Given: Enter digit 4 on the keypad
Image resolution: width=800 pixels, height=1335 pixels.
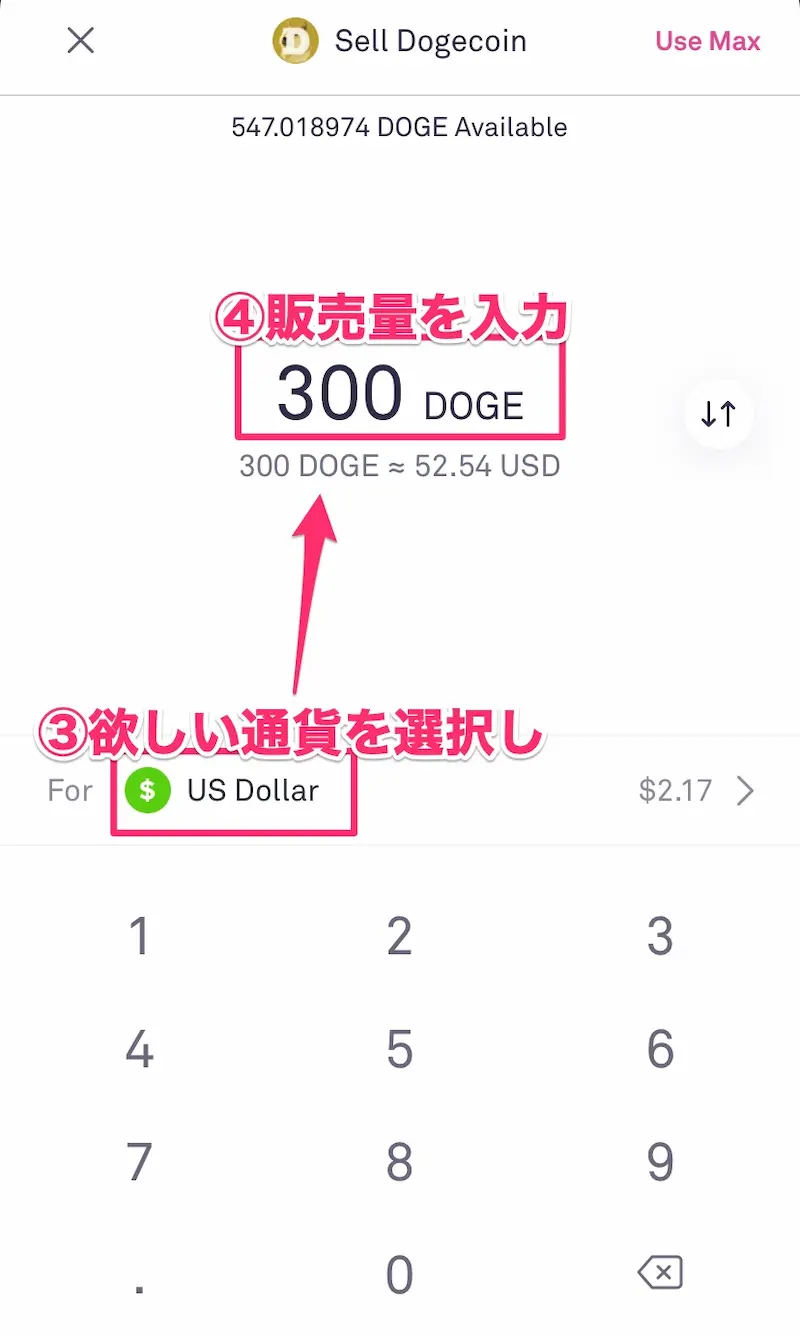Looking at the screenshot, I should 139,1049.
